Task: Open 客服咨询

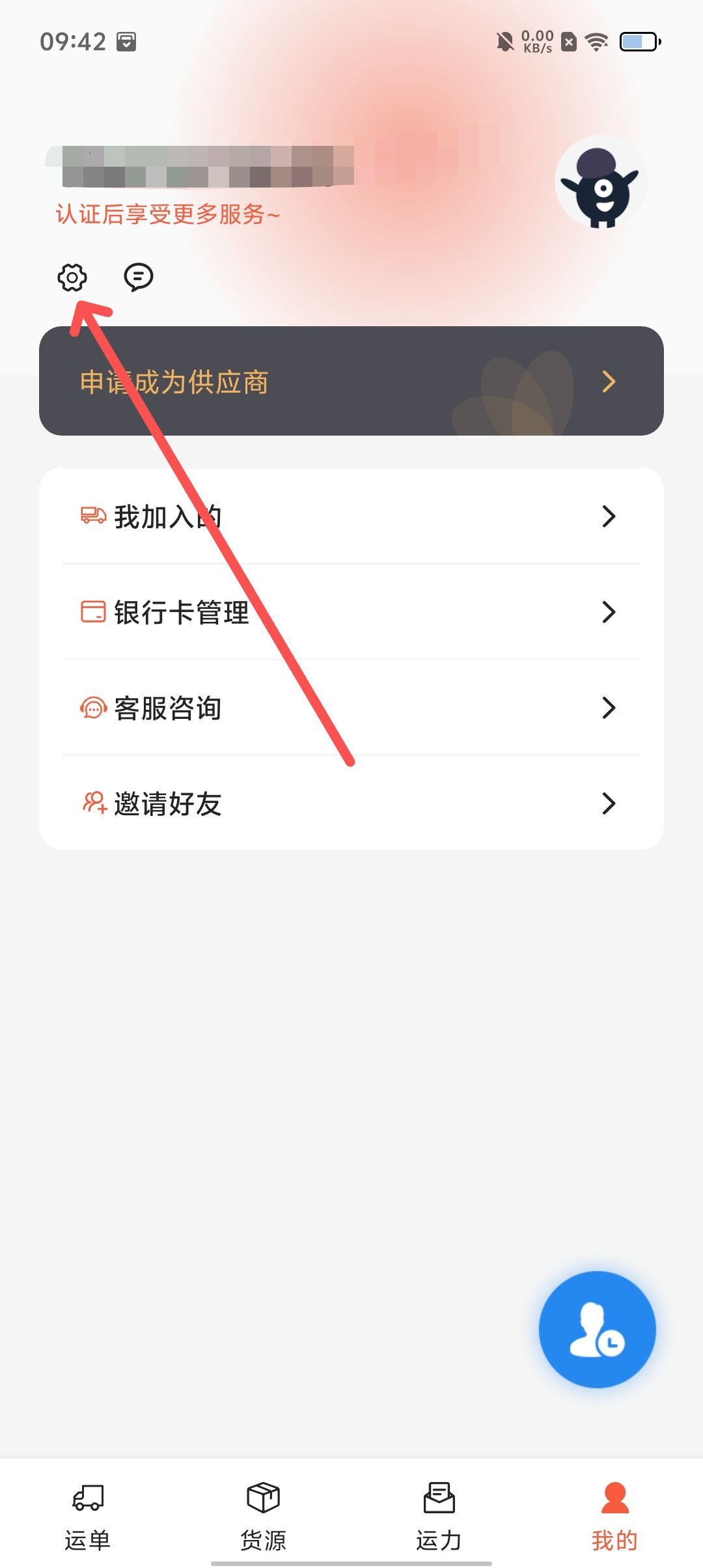Action: tap(351, 708)
